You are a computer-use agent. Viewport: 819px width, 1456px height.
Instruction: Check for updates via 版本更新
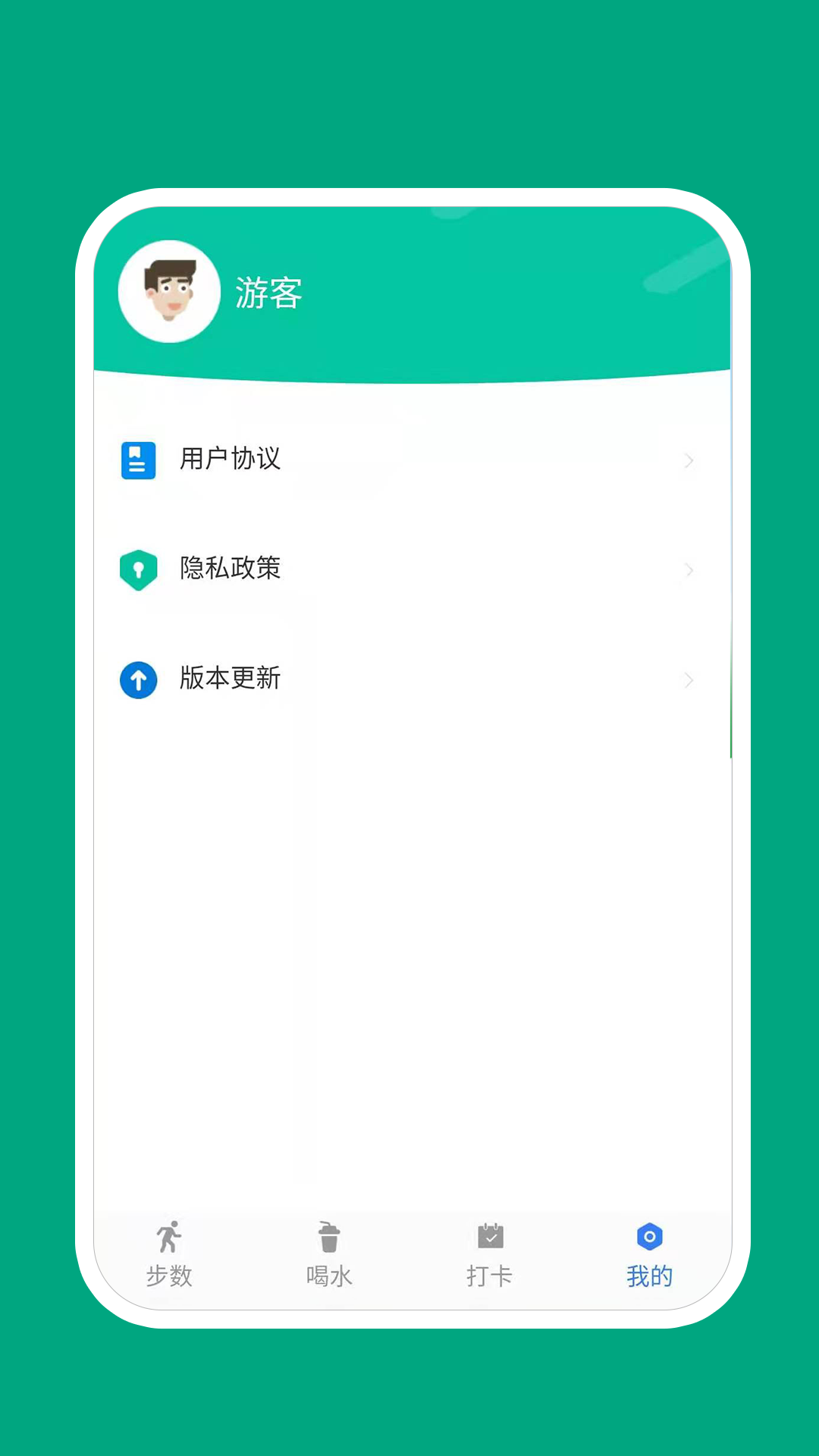[231, 680]
